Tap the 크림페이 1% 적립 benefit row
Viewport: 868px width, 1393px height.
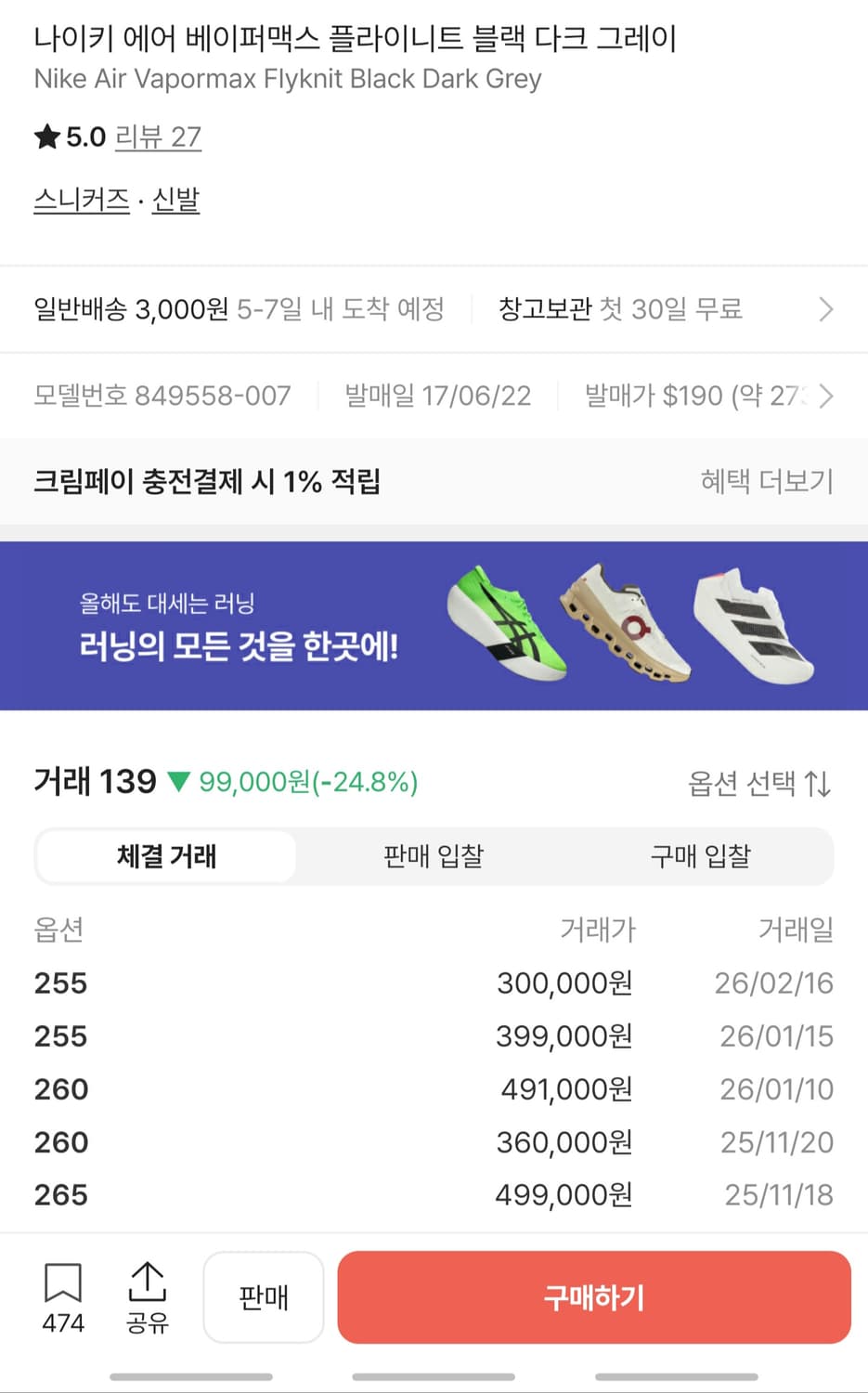[214, 480]
